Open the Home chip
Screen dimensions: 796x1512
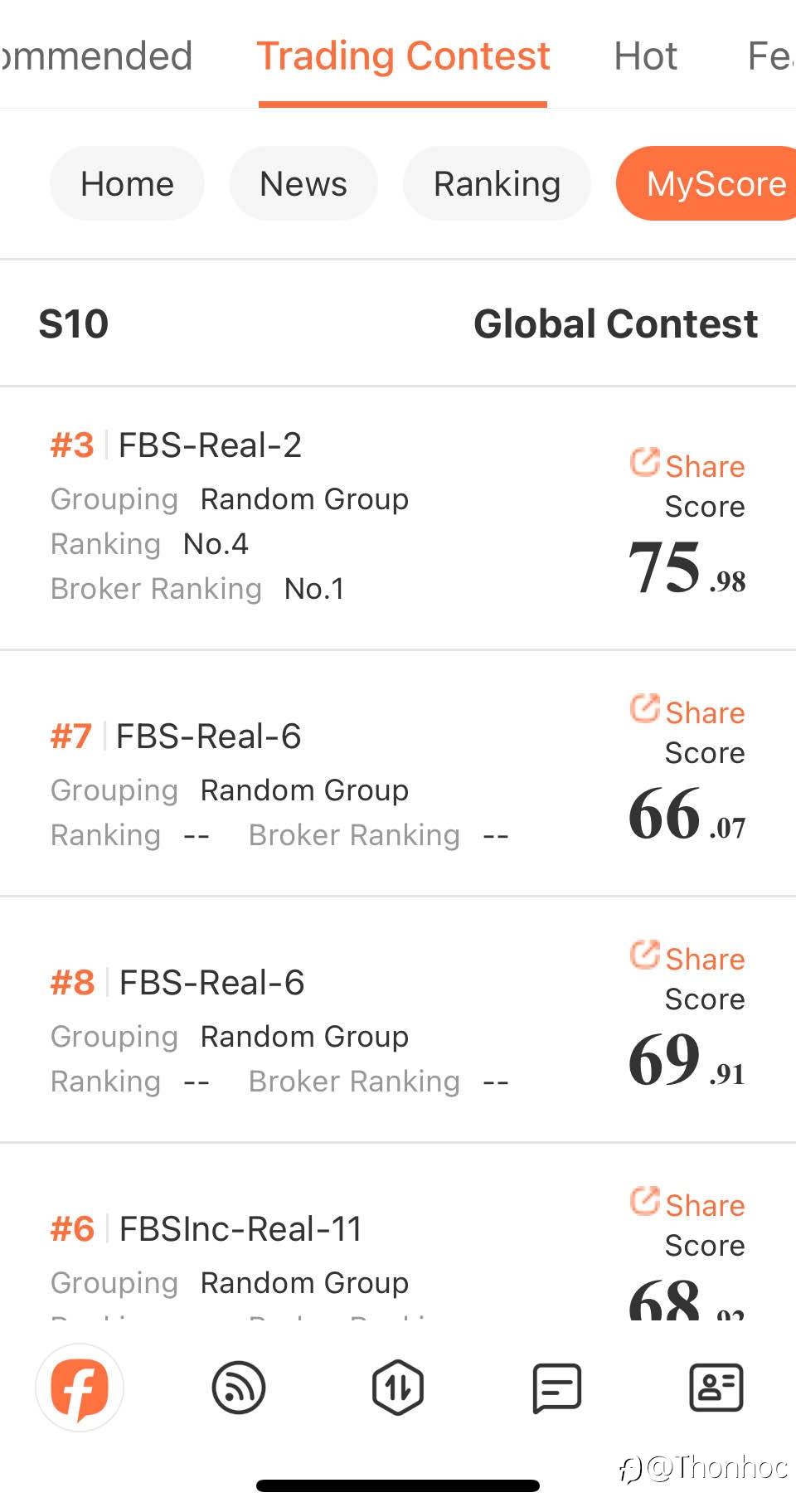(x=127, y=183)
